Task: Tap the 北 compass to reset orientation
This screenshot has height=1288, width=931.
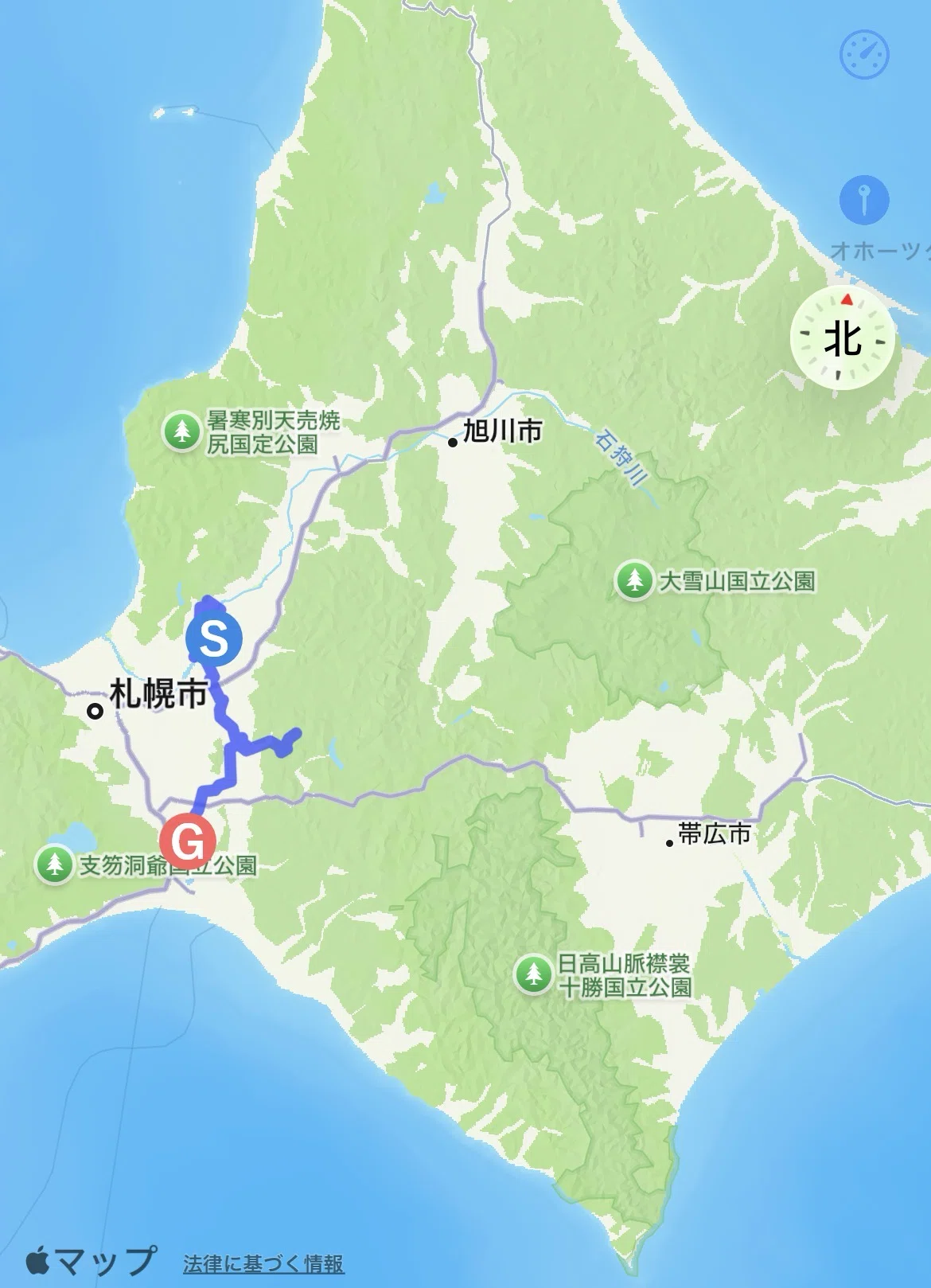Action: (x=843, y=338)
